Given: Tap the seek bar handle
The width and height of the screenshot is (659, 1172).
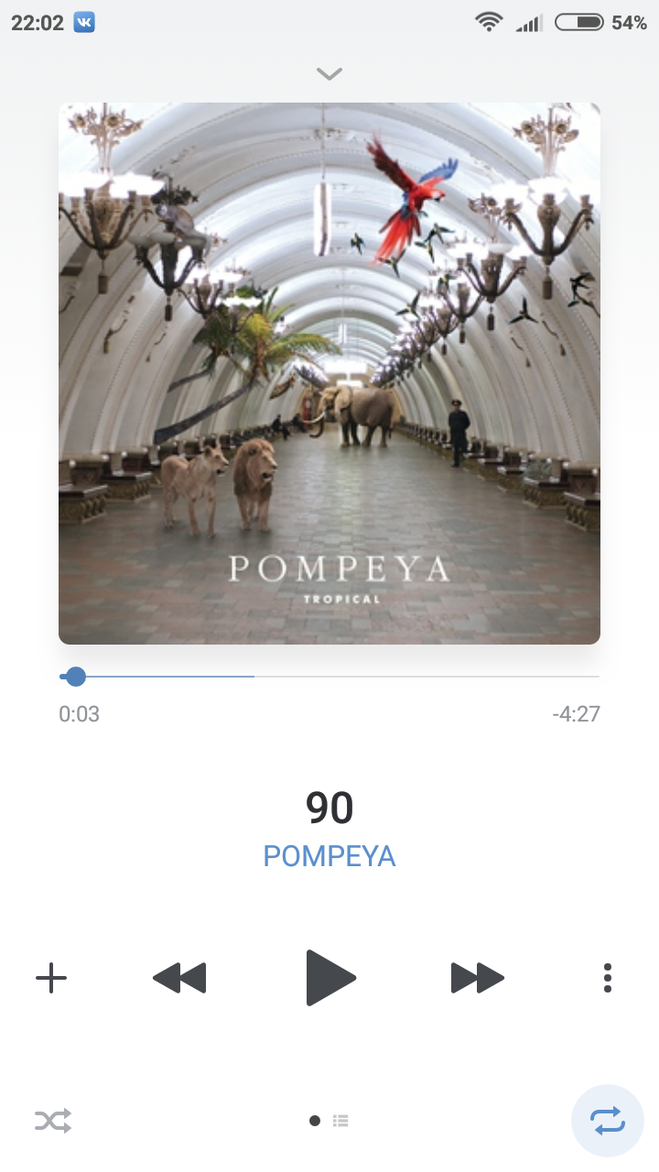Looking at the screenshot, I should [75, 676].
